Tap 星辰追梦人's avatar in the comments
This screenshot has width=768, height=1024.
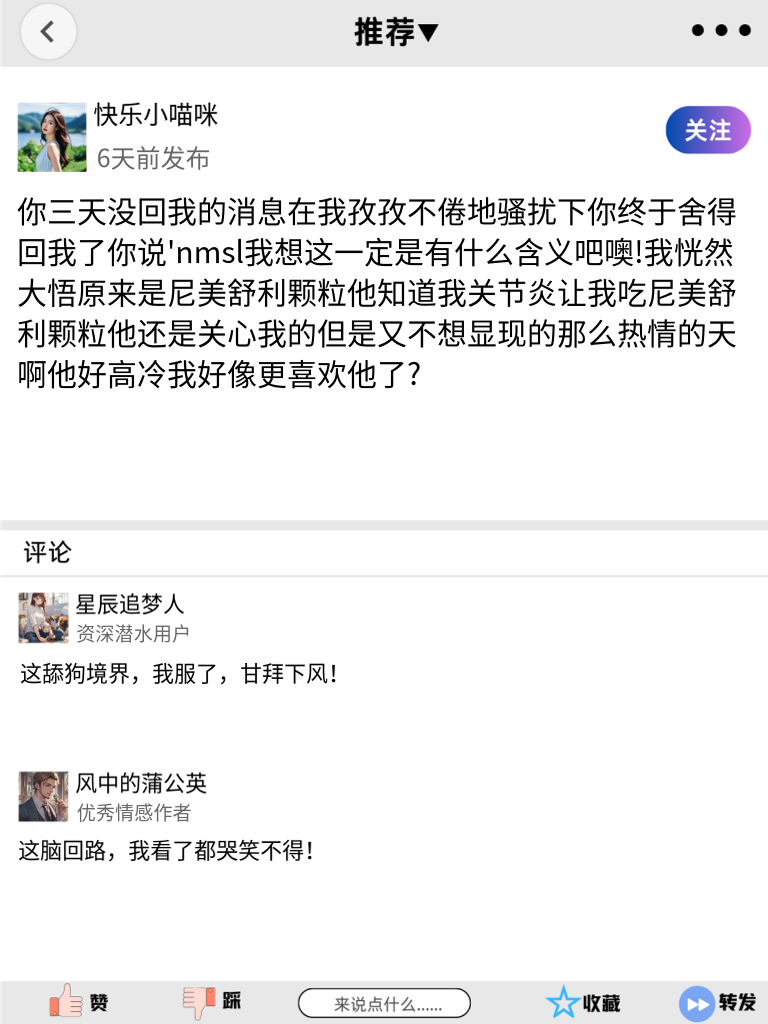pos(43,617)
